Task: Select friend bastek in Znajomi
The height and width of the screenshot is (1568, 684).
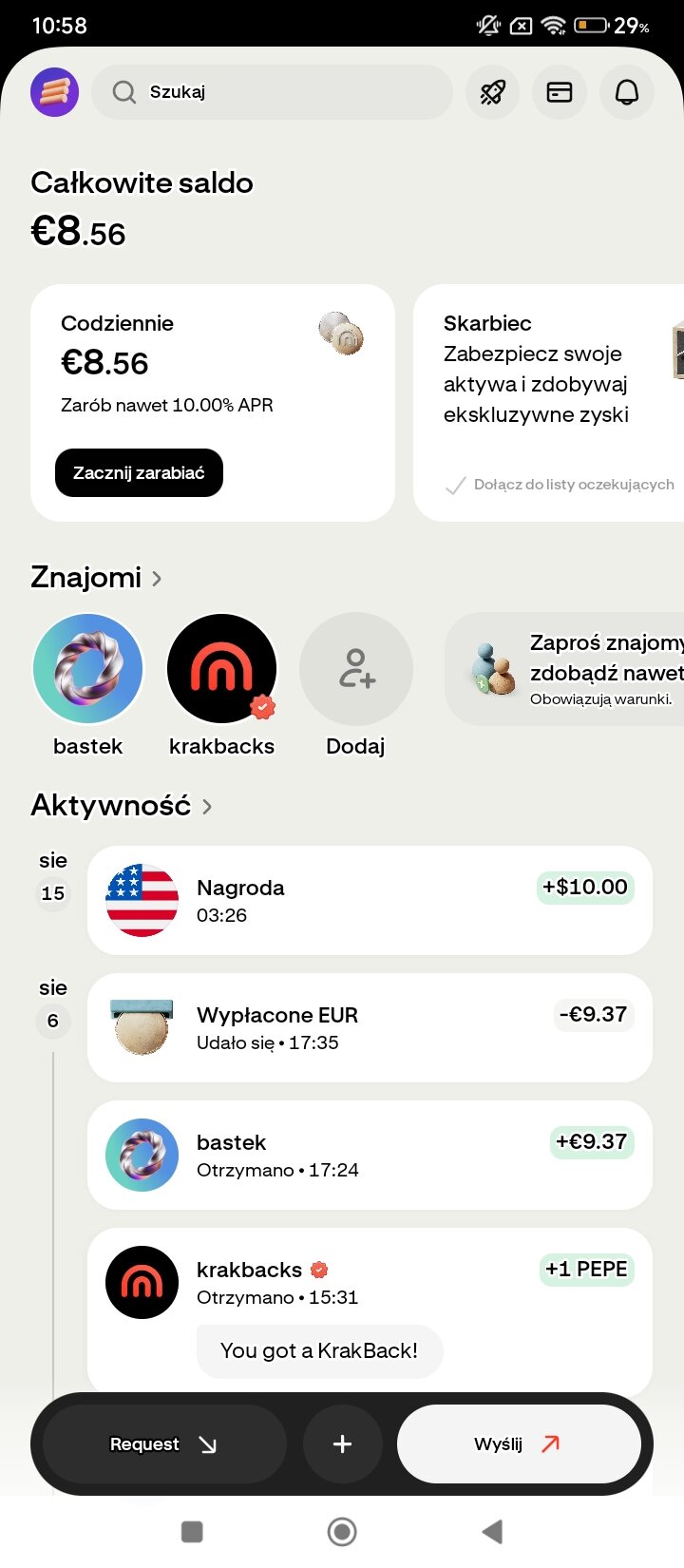Action: pos(87,685)
